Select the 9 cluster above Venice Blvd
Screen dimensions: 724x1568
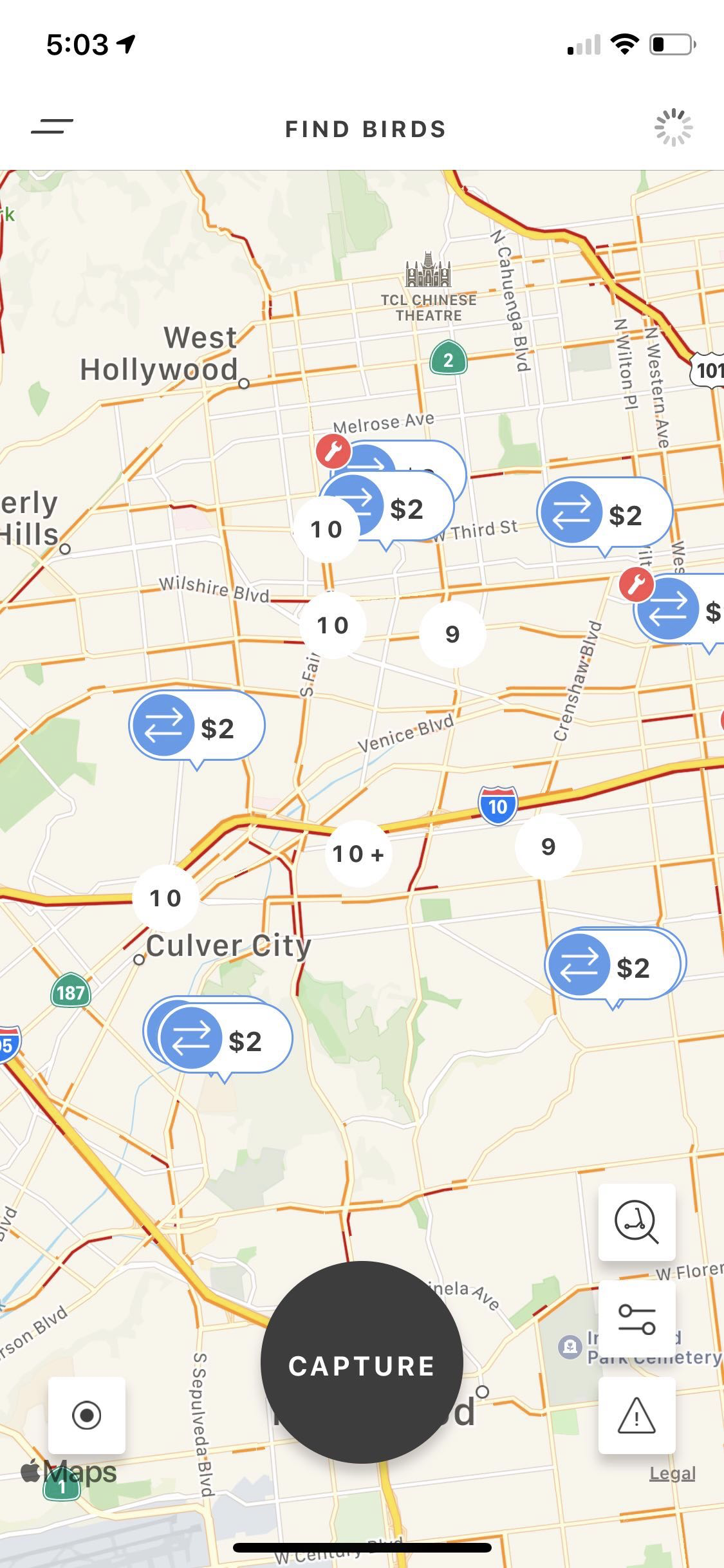point(452,634)
